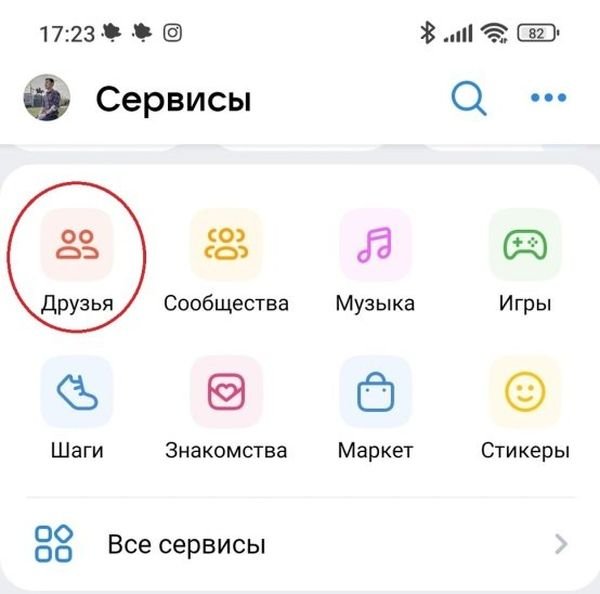
Task: Open the Знакомства dating service
Action: click(x=226, y=392)
